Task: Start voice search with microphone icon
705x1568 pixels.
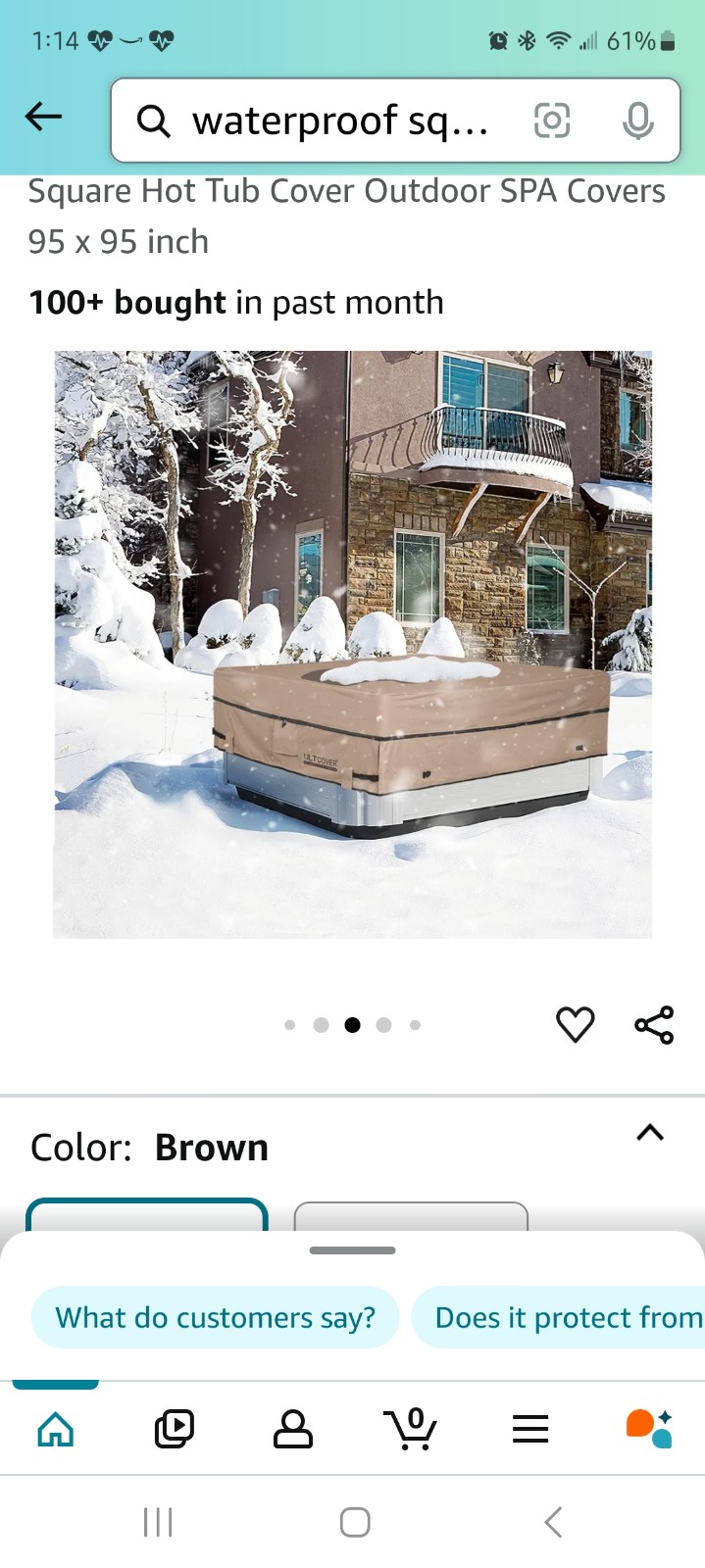Action: pyautogui.click(x=638, y=121)
